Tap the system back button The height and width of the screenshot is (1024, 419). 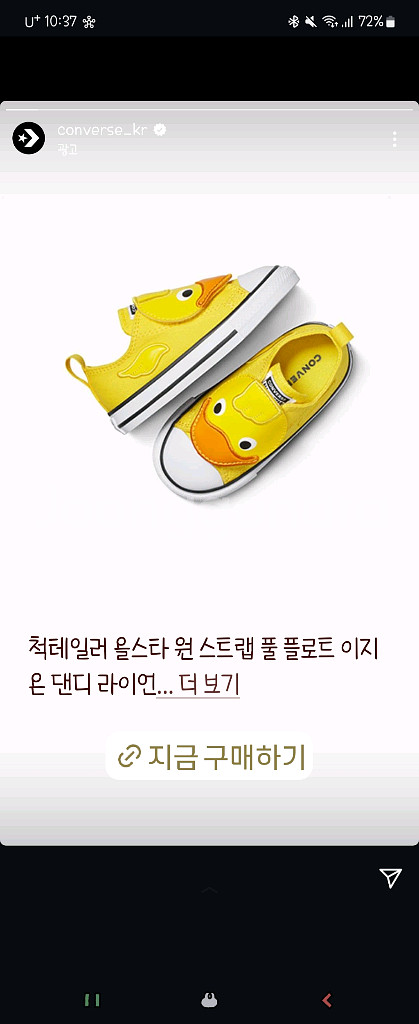(327, 1000)
